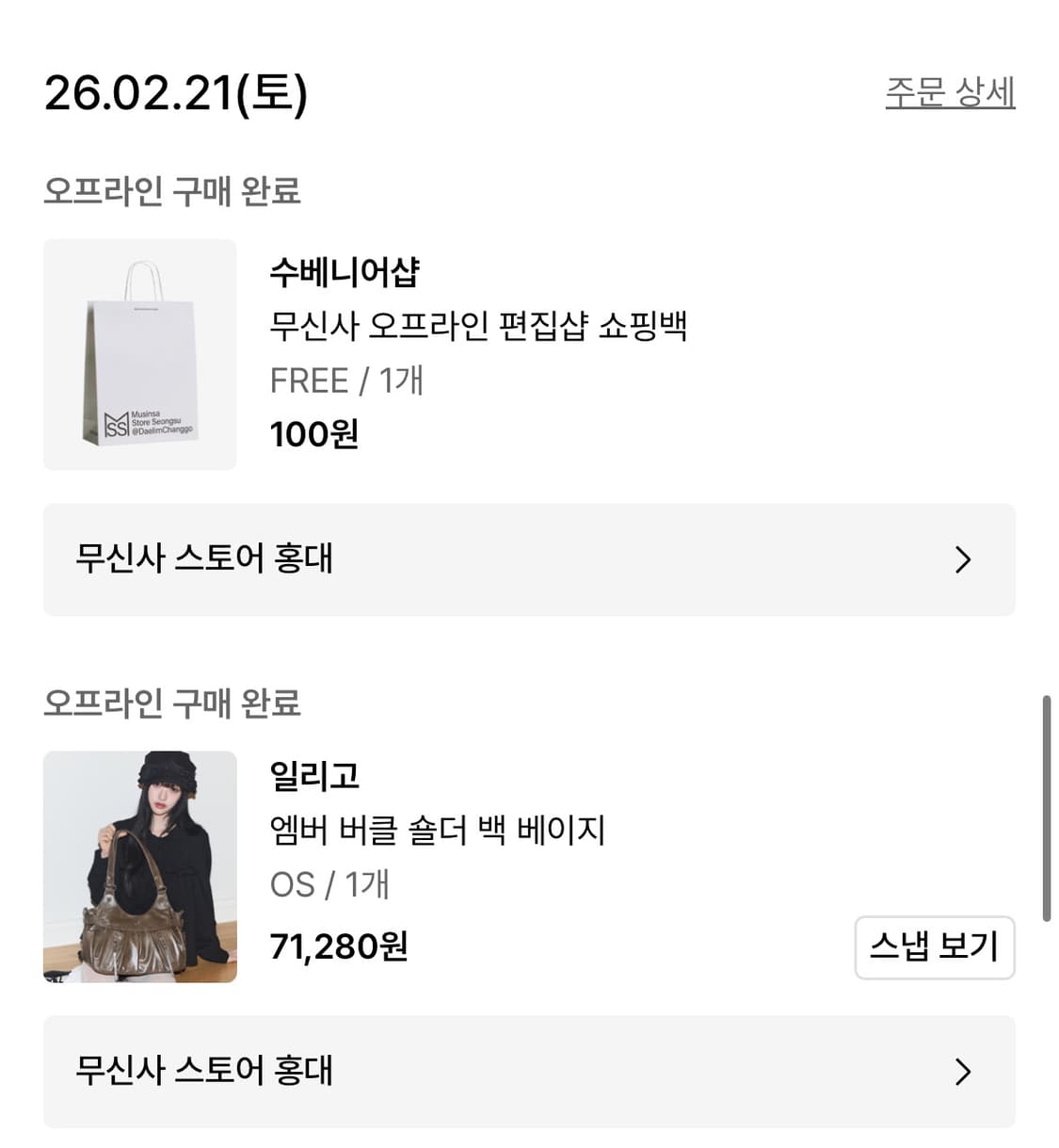The width and height of the screenshot is (1059, 1148).
Task: Select the first 오프라인 구매 완료 status label
Action: [x=174, y=188]
